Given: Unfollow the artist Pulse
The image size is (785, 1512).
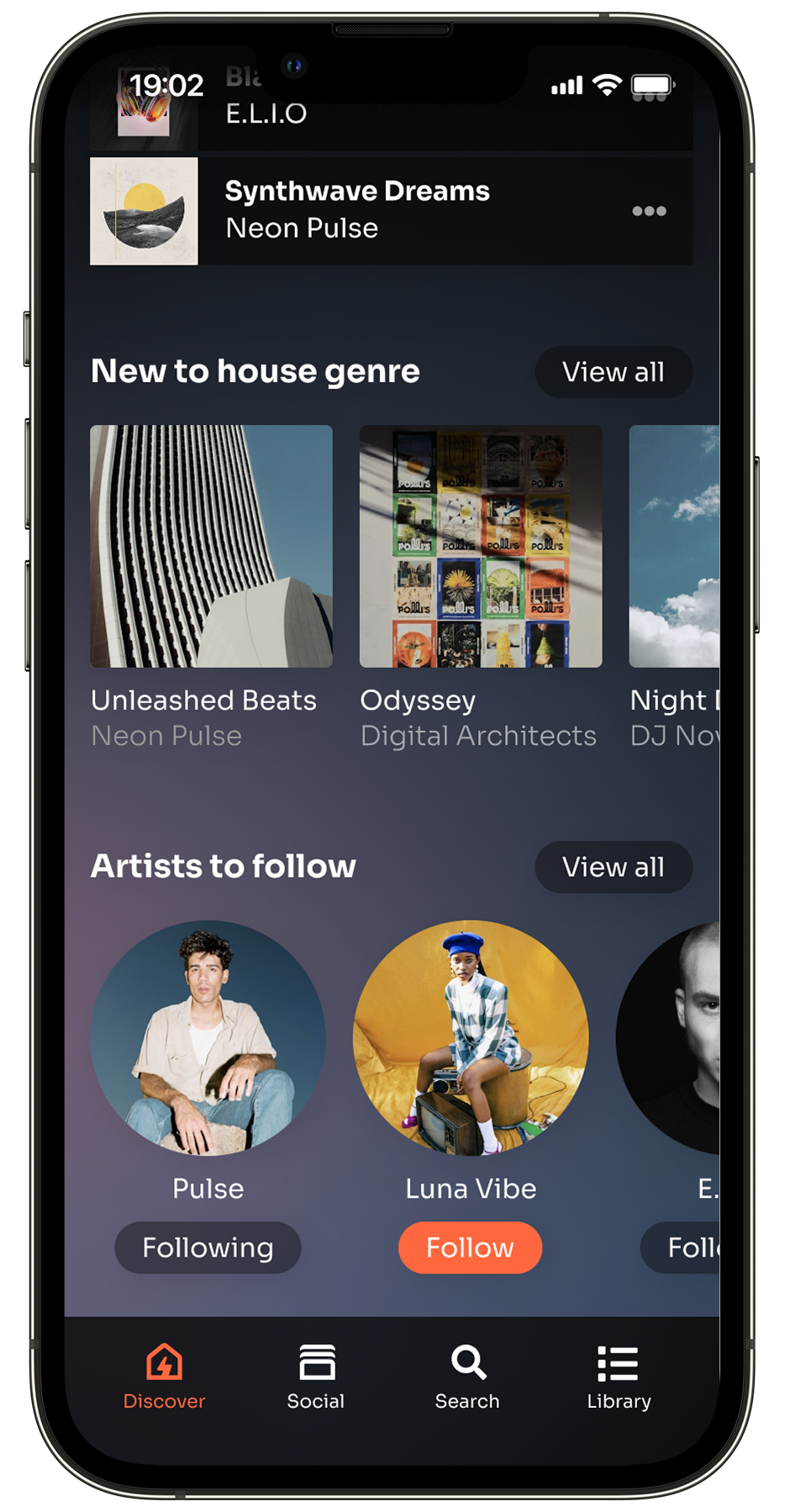Looking at the screenshot, I should coord(208,1248).
